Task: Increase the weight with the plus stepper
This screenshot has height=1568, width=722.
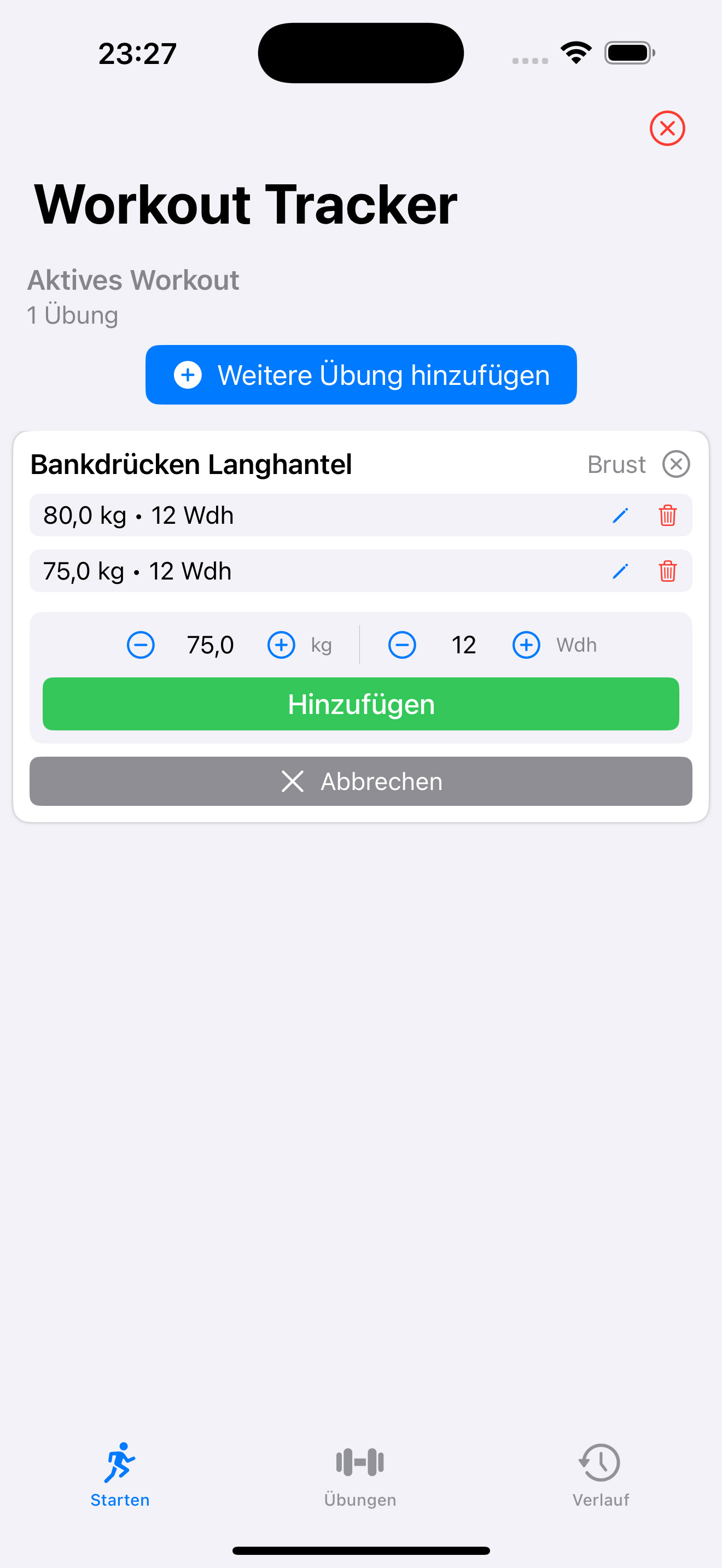Action: pos(281,644)
